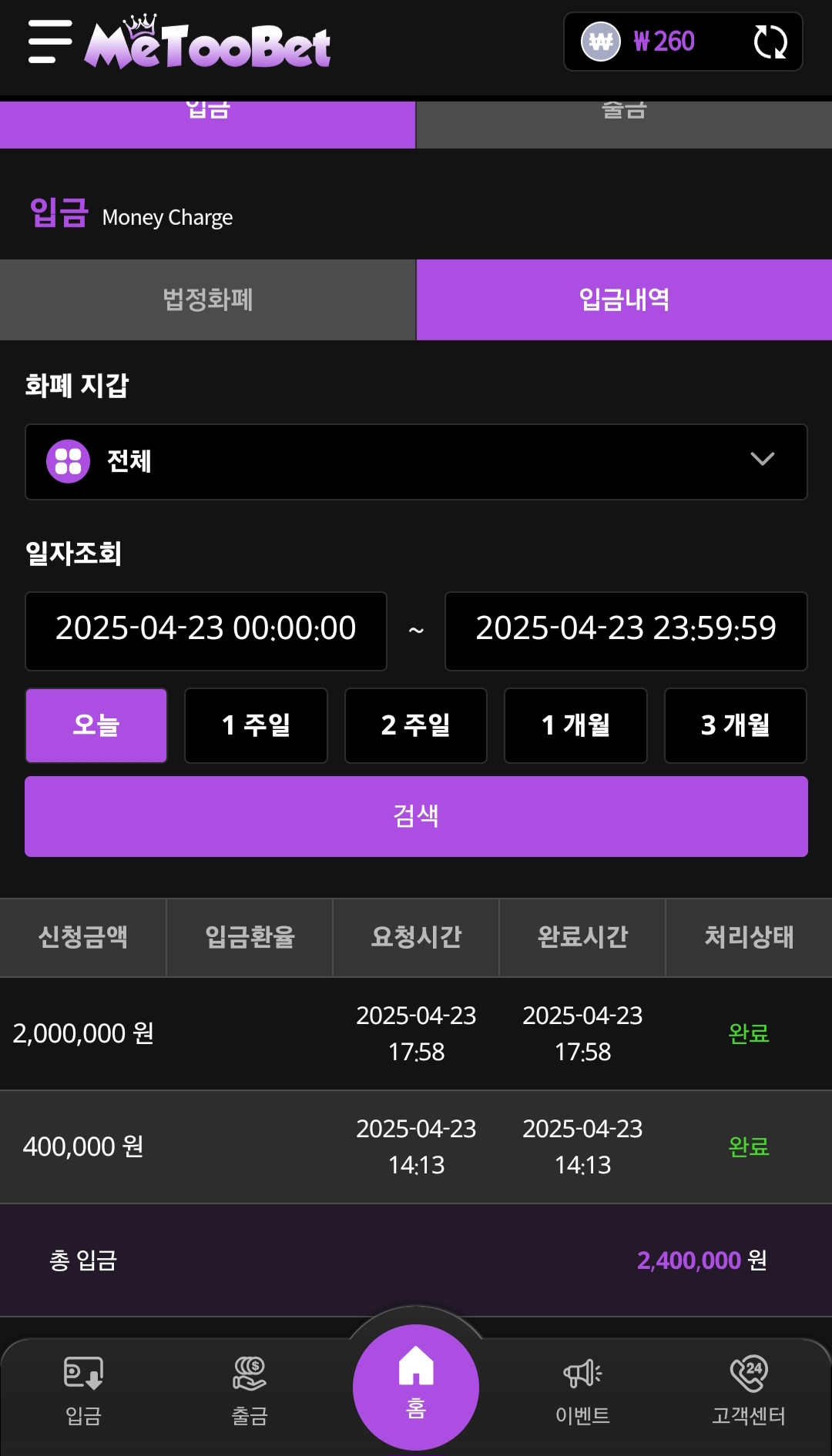Select the 오늘 date range
The image size is (832, 1456).
point(96,725)
